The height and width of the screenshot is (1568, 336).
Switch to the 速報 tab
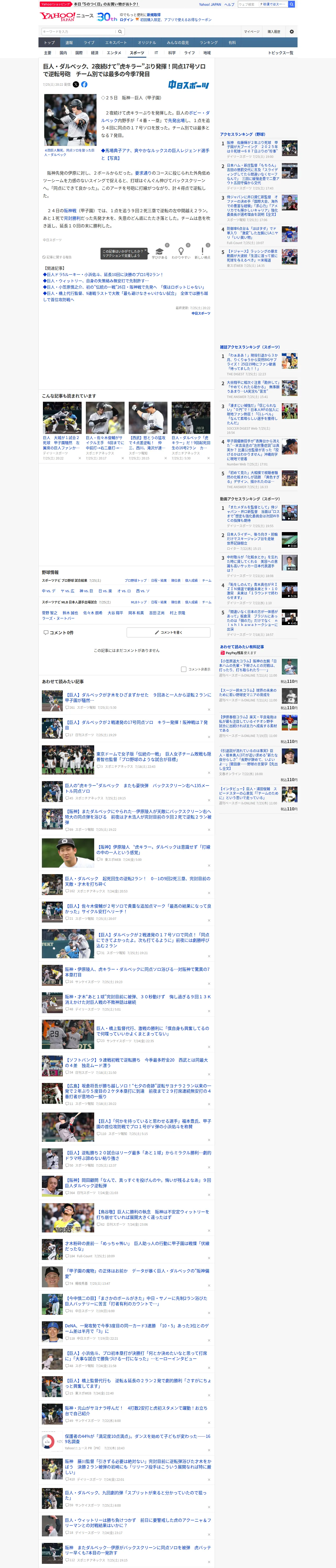(x=69, y=43)
